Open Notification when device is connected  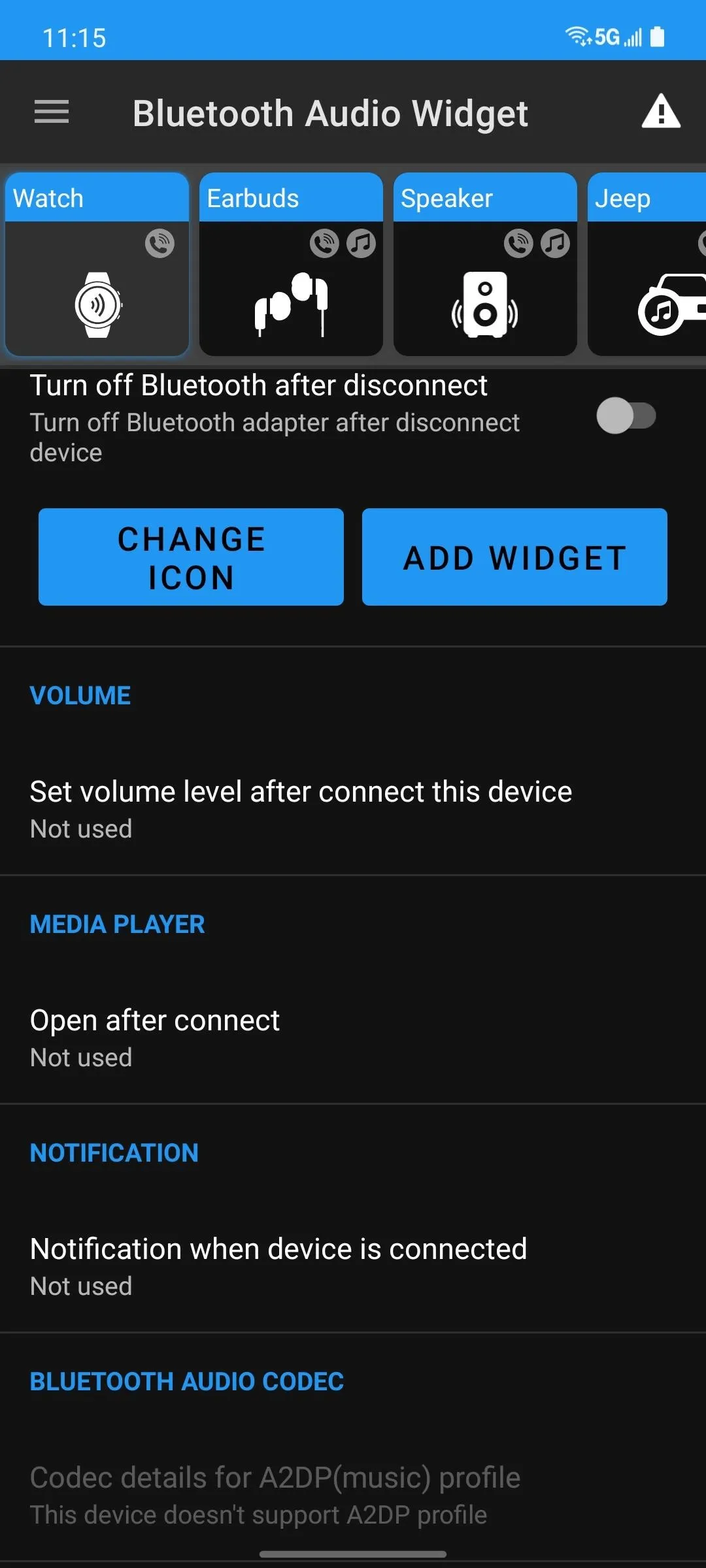click(278, 1266)
